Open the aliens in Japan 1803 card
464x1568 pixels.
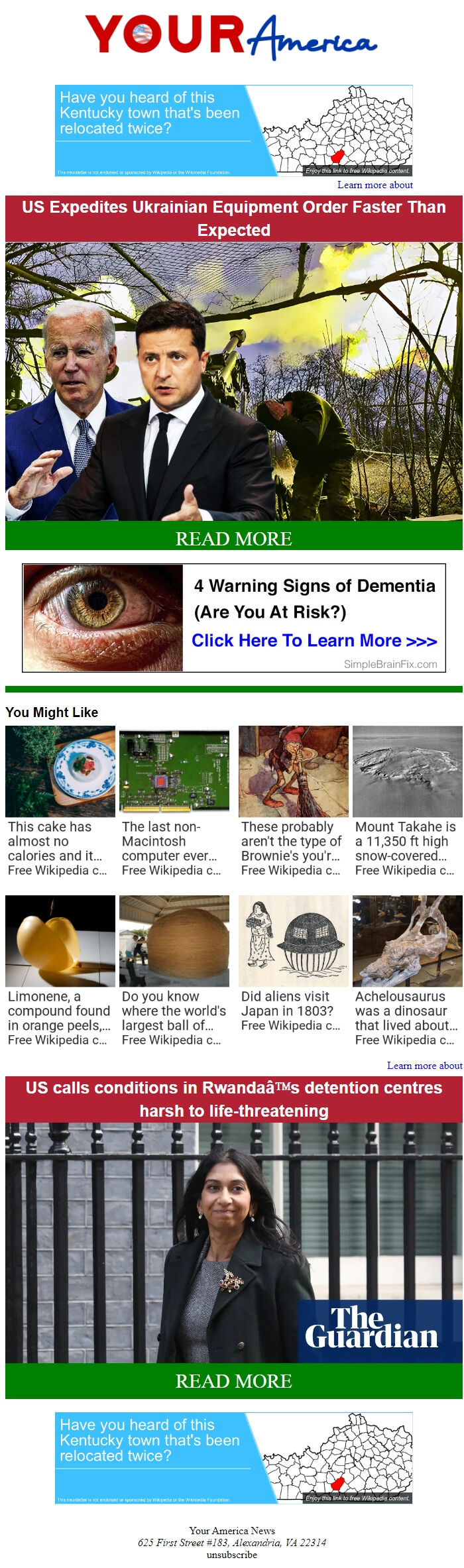pyautogui.click(x=294, y=965)
